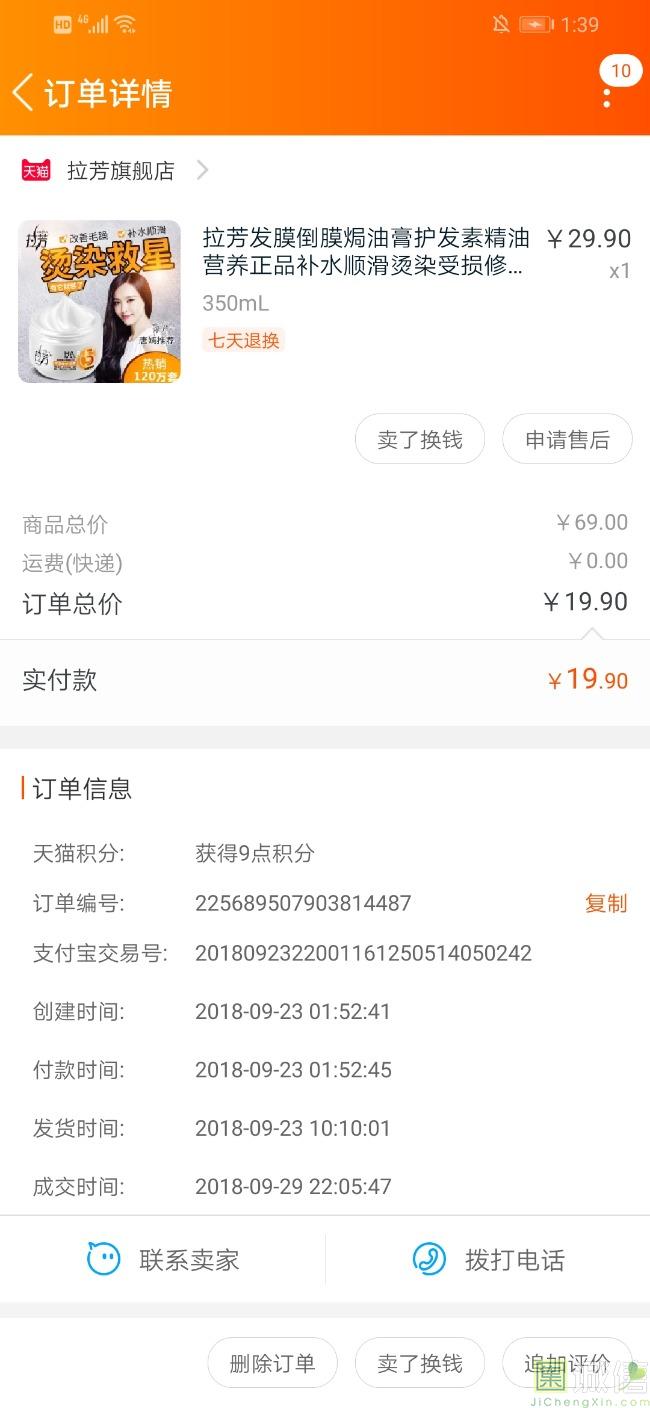Tap the 申请售后 button
Viewport: 650px width, 1408px height.
(x=567, y=440)
